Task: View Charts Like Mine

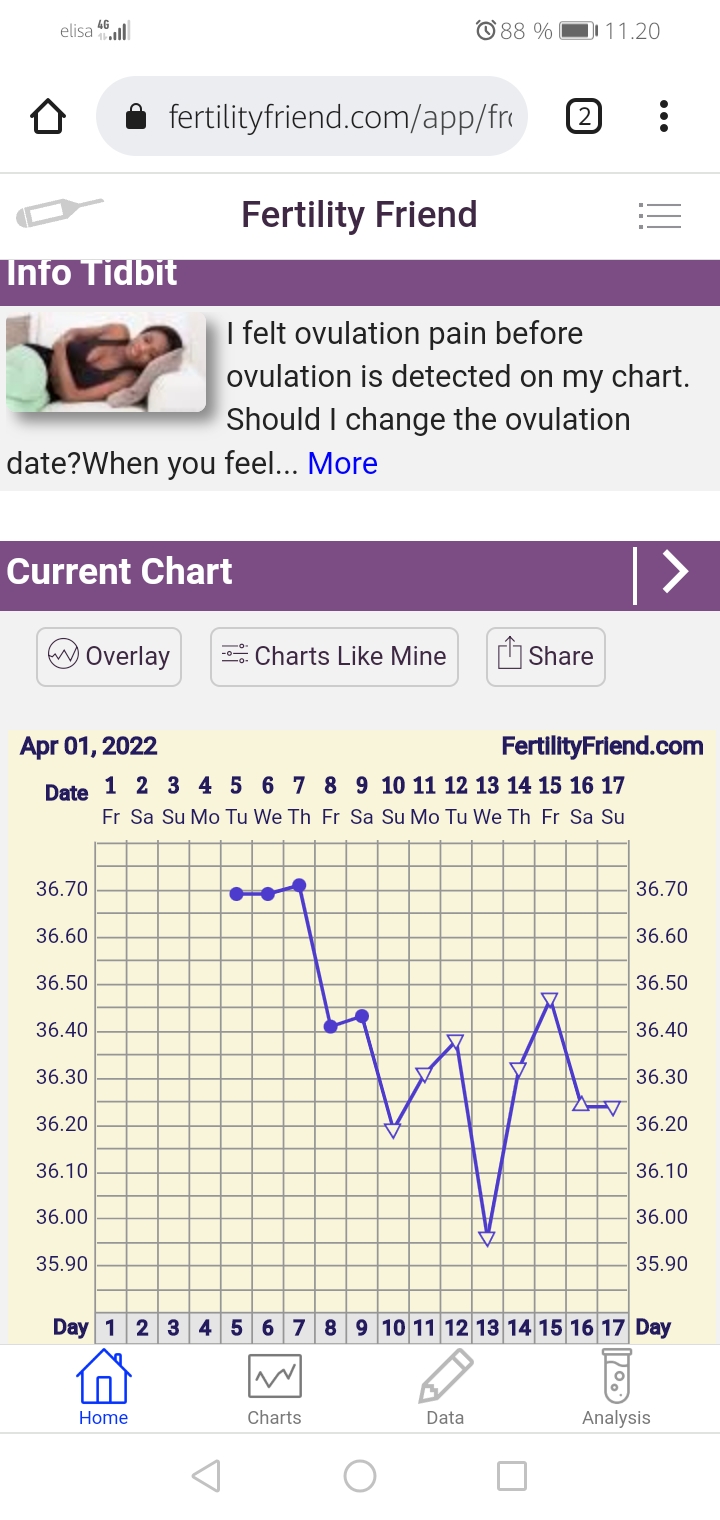Action: 334,656
